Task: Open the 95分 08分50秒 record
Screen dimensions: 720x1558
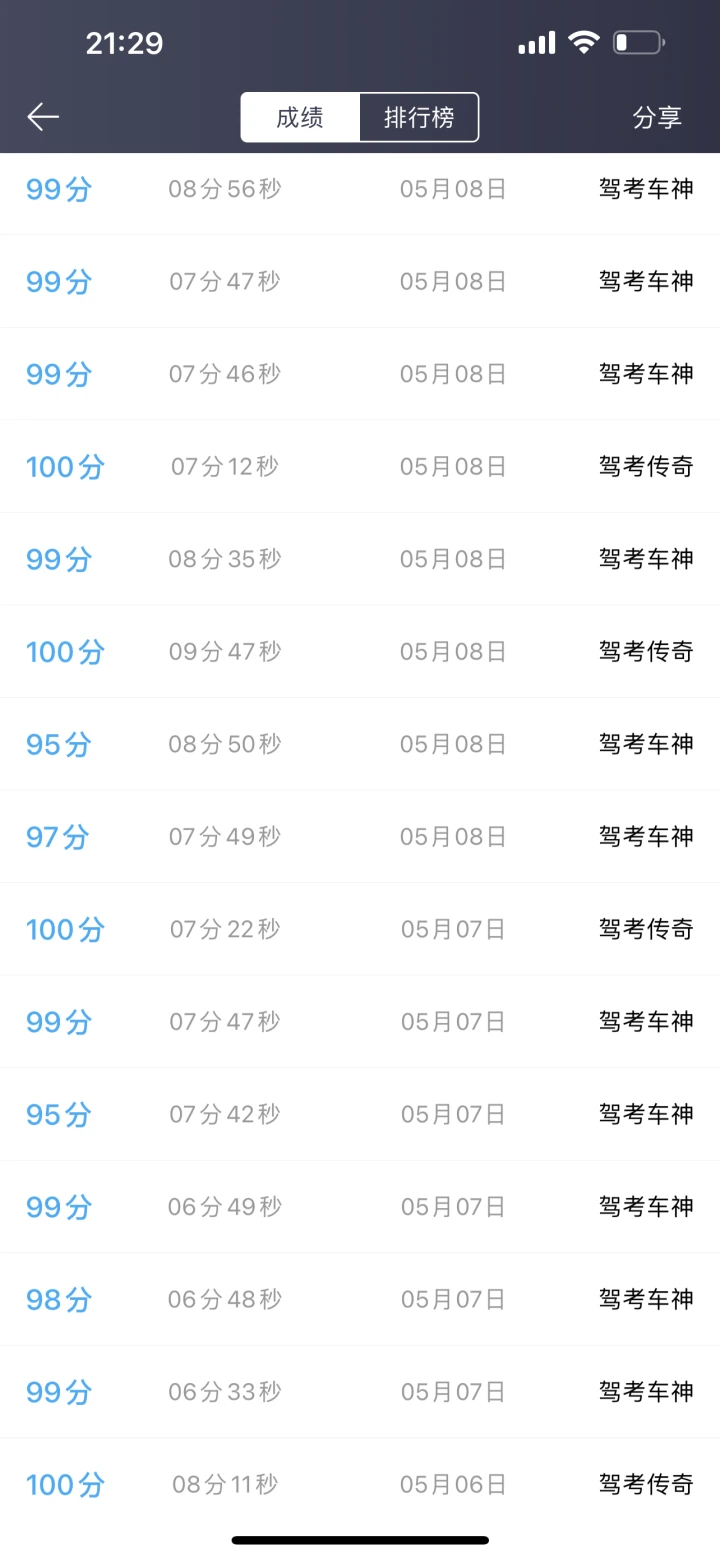Action: 360,744
